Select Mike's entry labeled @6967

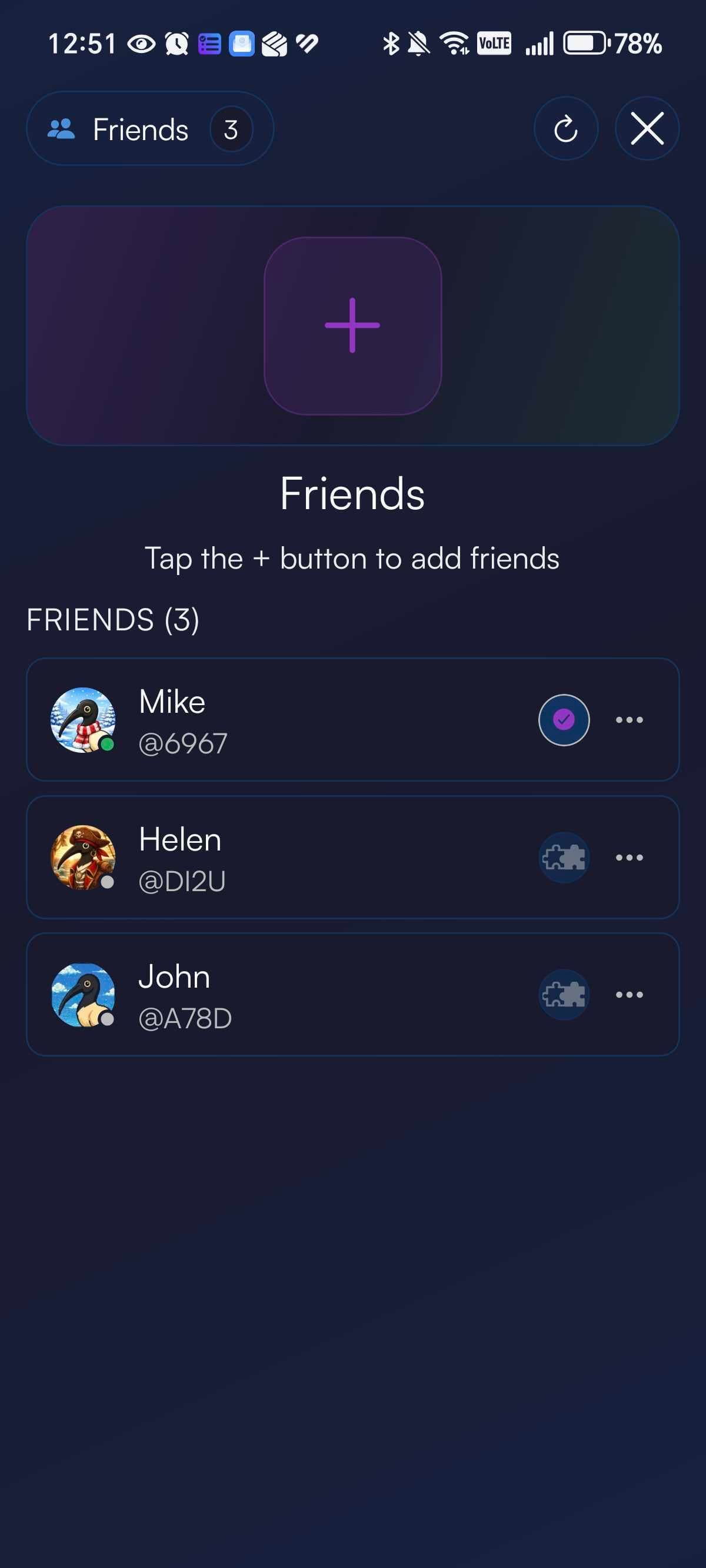181,743
